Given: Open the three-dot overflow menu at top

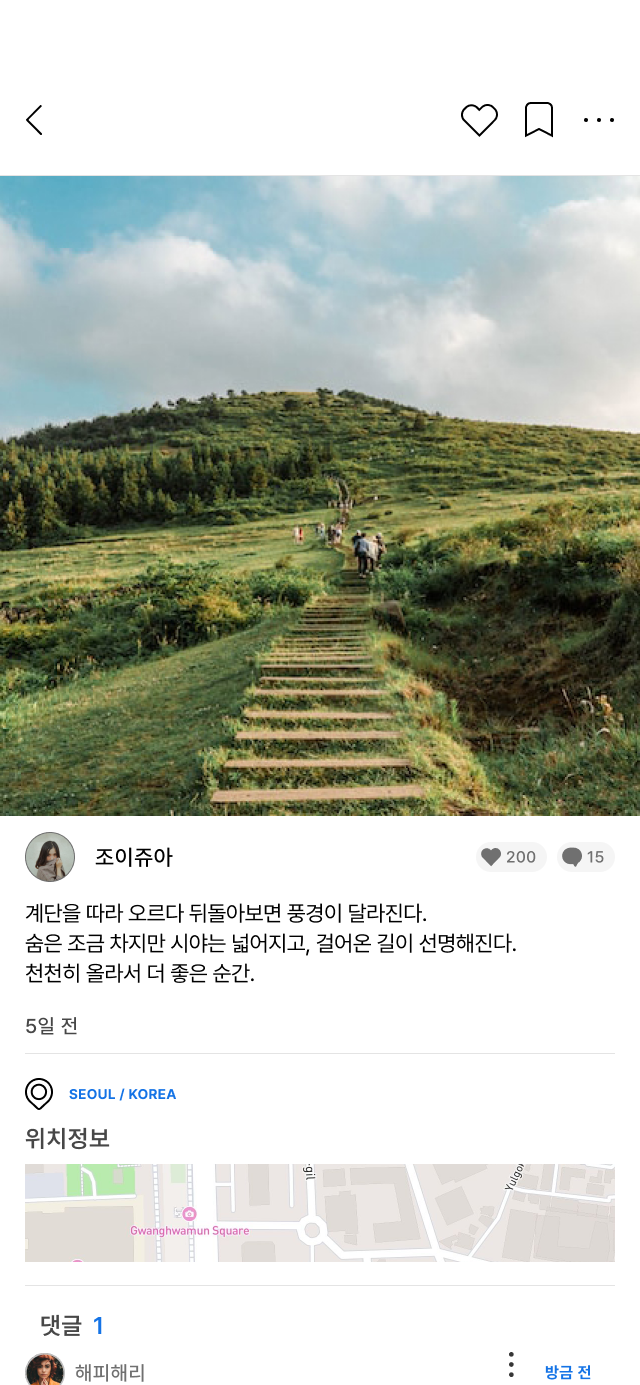Looking at the screenshot, I should coord(599,120).
